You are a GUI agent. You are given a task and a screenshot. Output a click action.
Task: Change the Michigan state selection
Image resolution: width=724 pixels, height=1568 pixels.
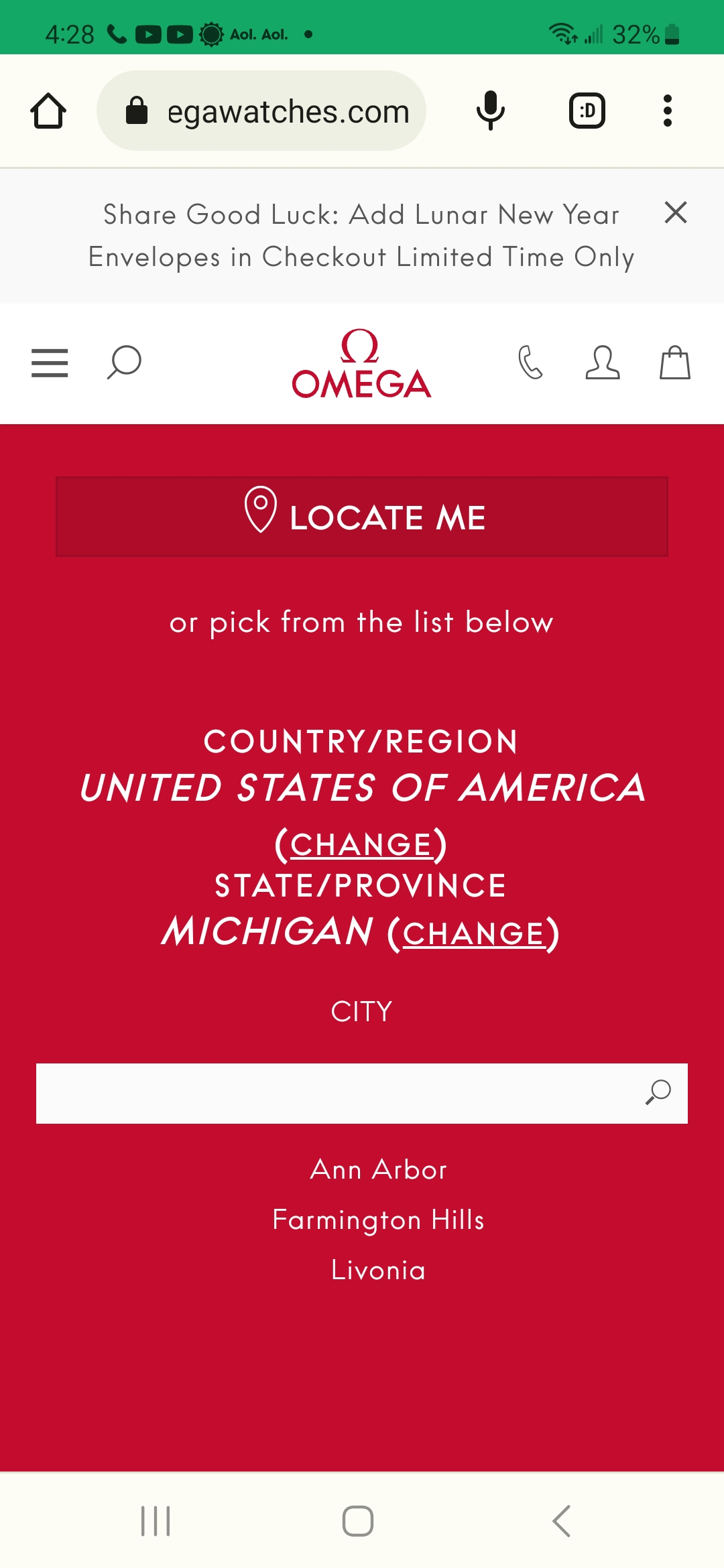[x=474, y=933]
